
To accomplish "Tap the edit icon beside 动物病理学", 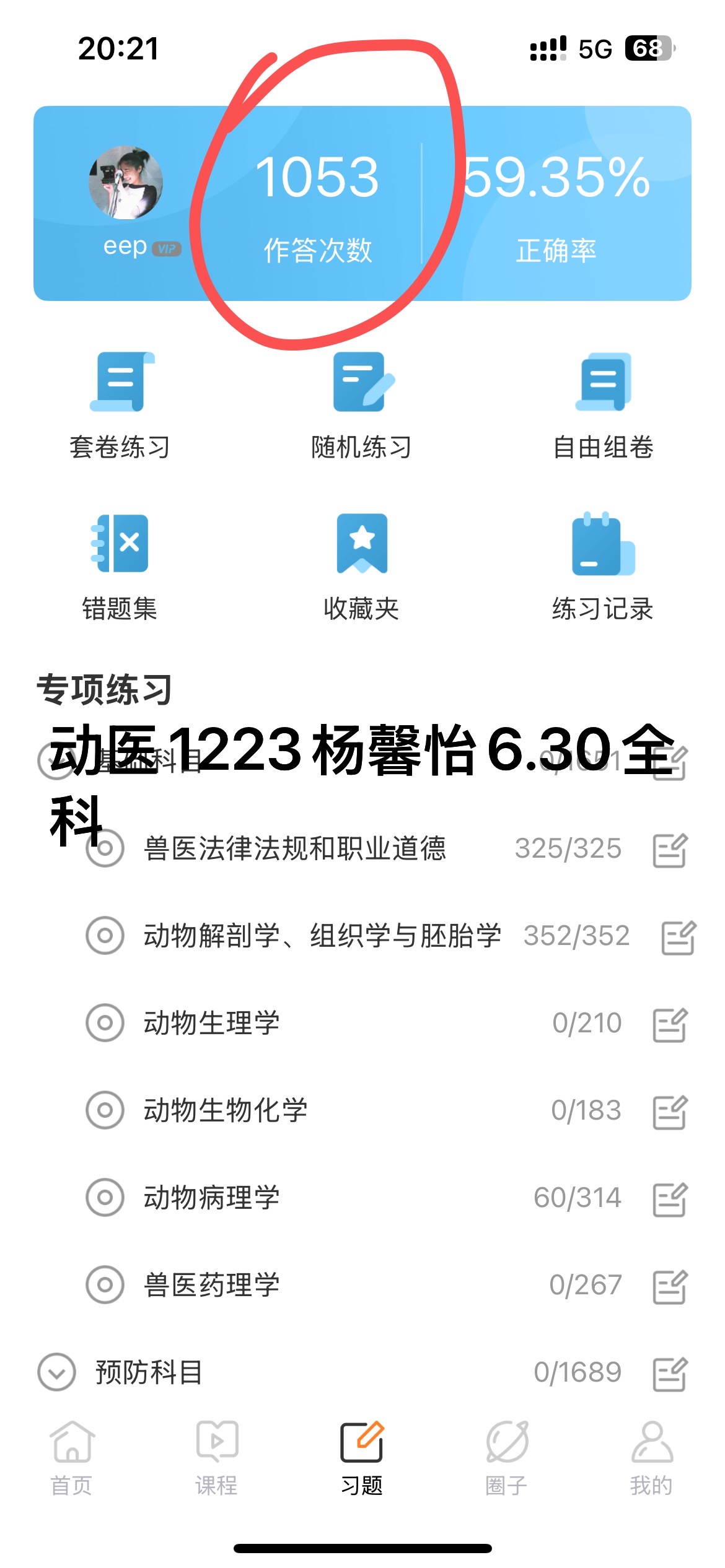I will coord(670,1198).
